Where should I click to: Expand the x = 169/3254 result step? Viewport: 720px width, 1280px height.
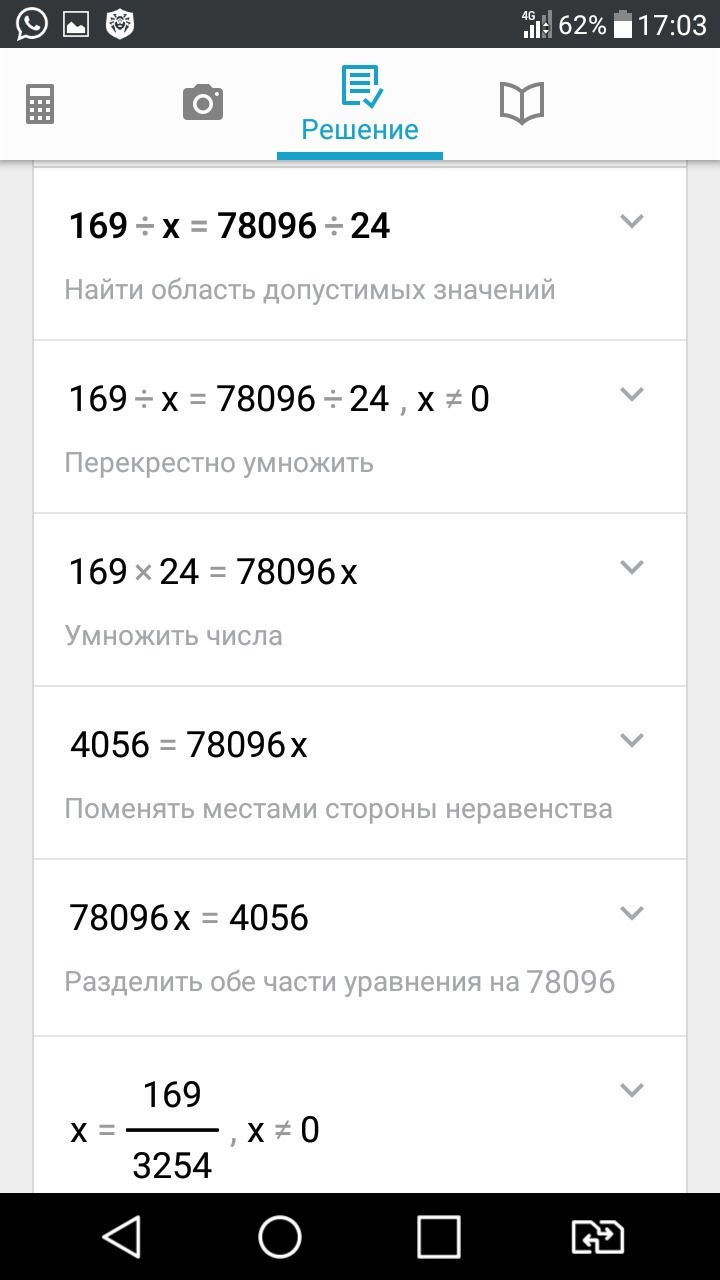pyautogui.click(x=631, y=1090)
